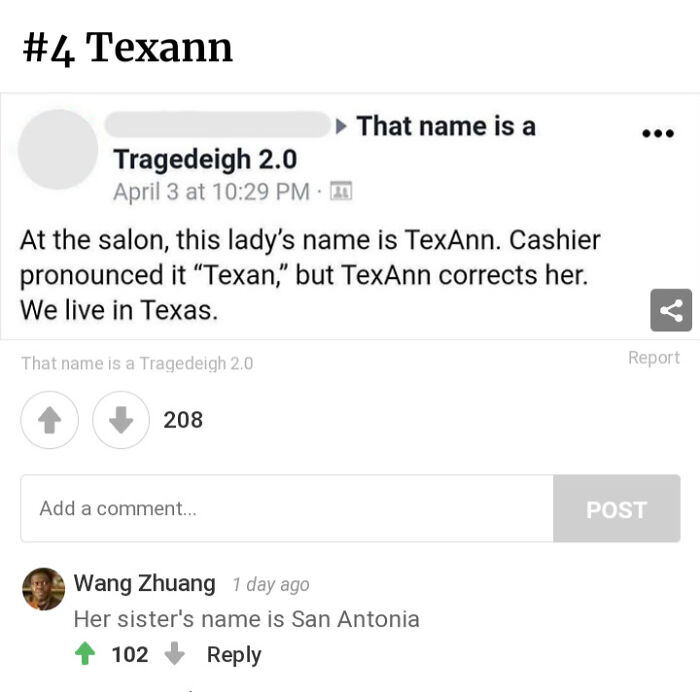Report the Texann post
This screenshot has width=700, height=692.
coord(653,358)
